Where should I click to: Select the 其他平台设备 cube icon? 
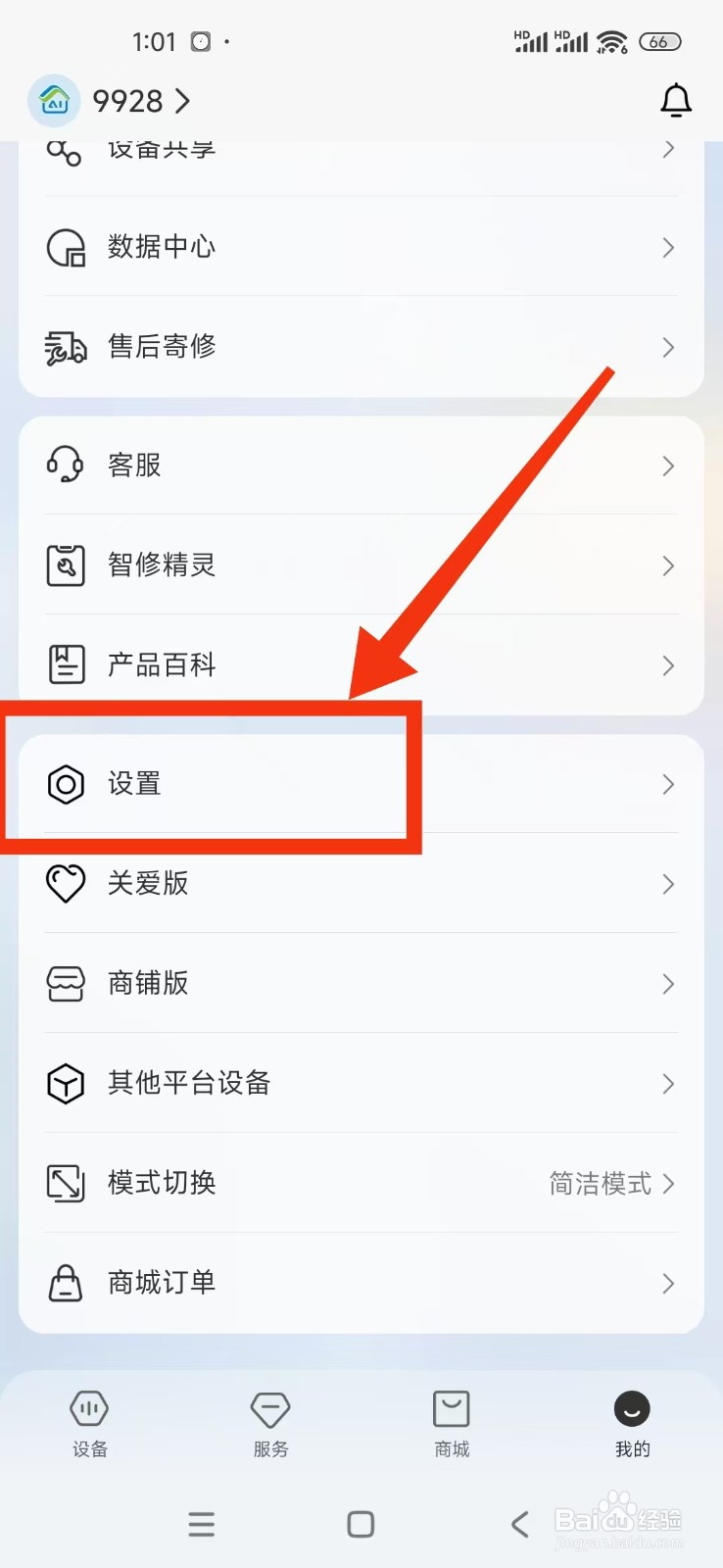coord(65,1084)
